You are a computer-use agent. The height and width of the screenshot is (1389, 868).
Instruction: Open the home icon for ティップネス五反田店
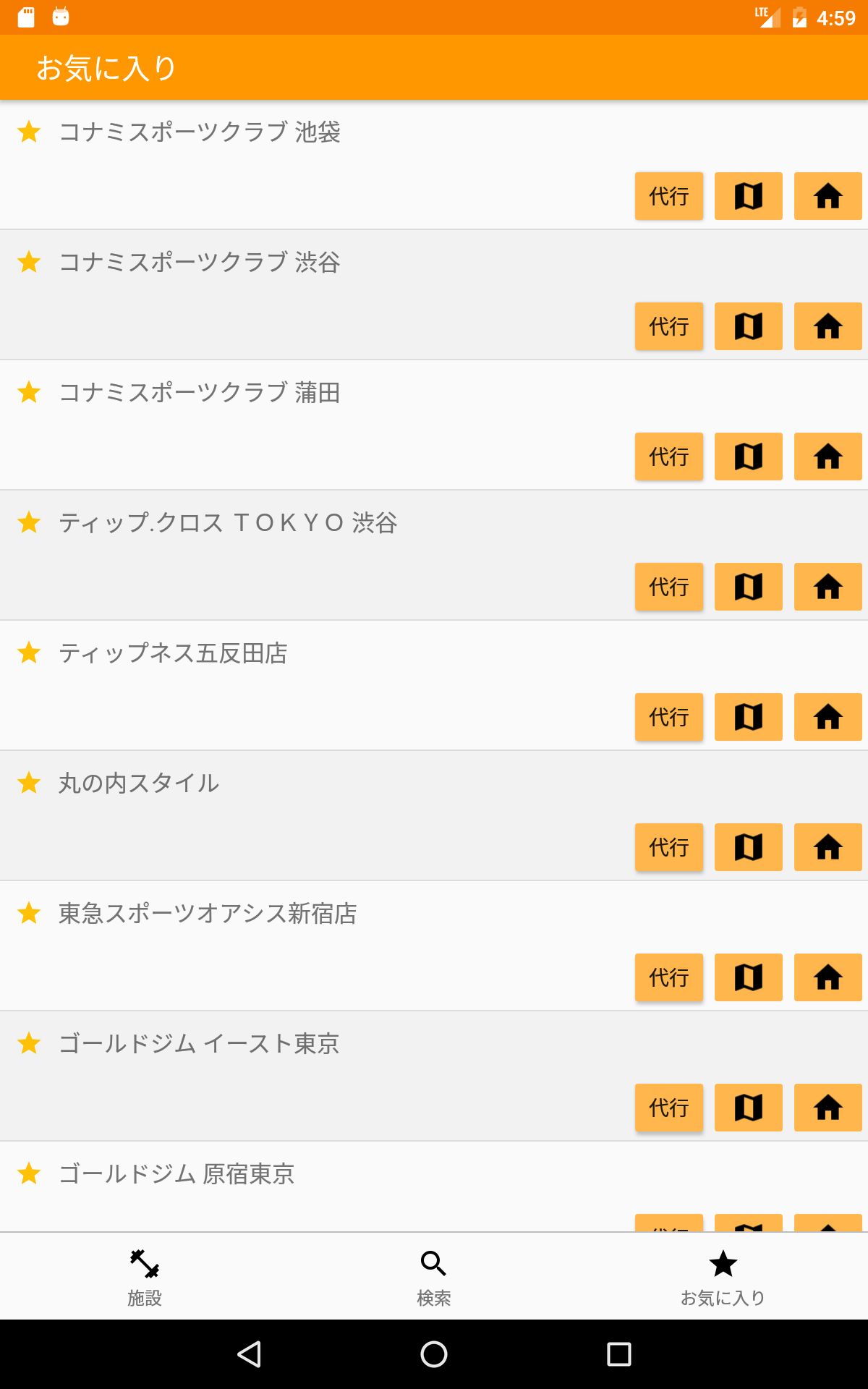pos(827,717)
